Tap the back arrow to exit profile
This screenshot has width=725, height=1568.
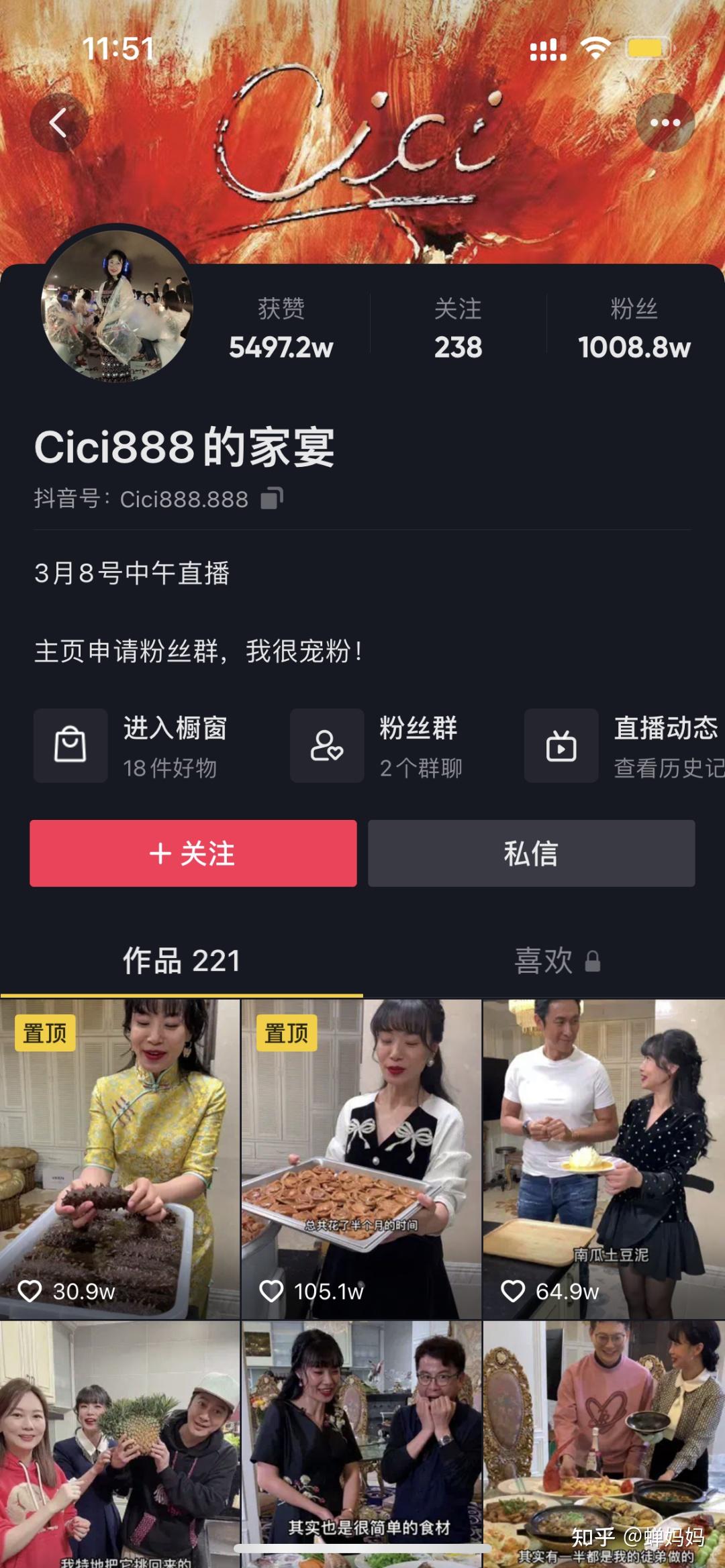57,123
